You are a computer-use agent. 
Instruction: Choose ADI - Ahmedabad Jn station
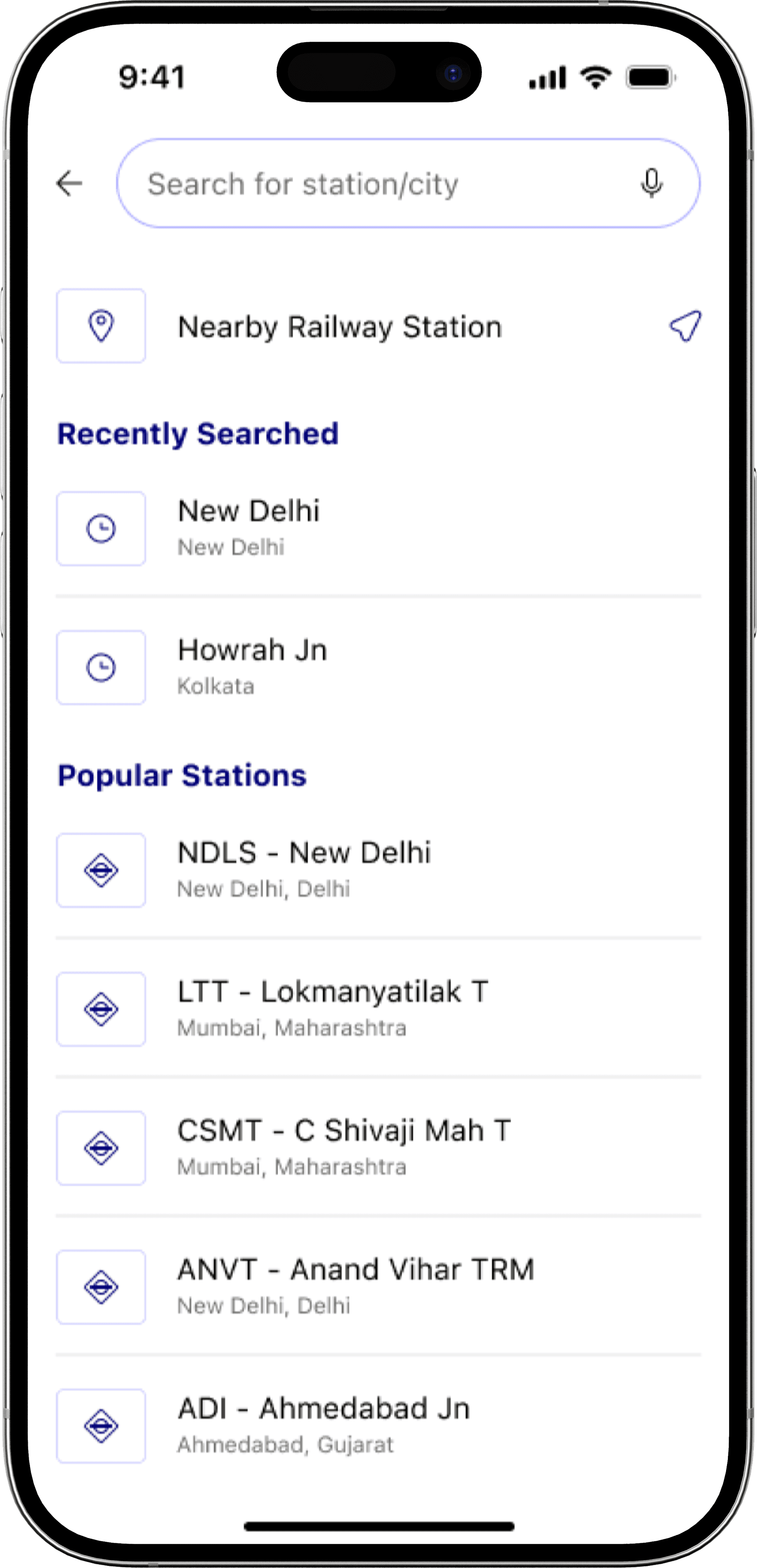[x=323, y=1424]
